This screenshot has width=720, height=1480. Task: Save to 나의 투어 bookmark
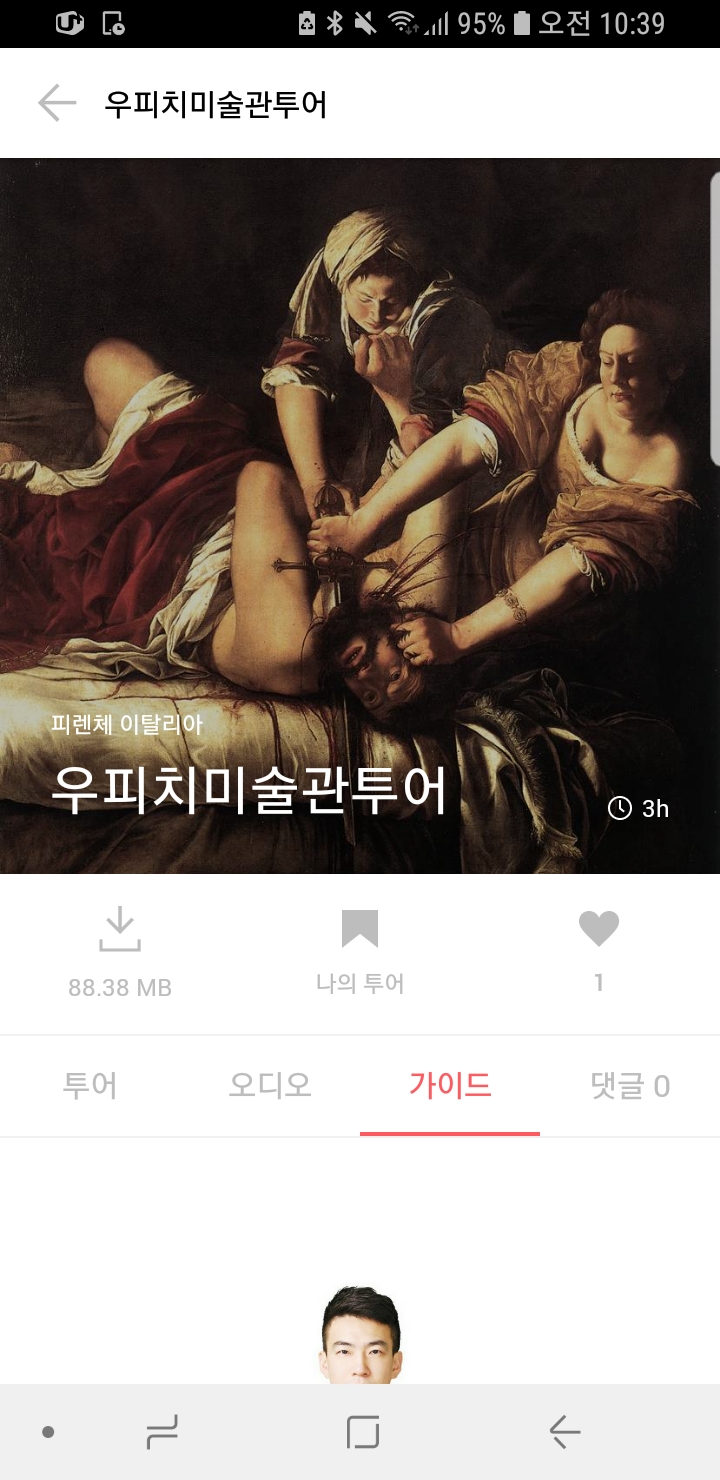coord(360,930)
